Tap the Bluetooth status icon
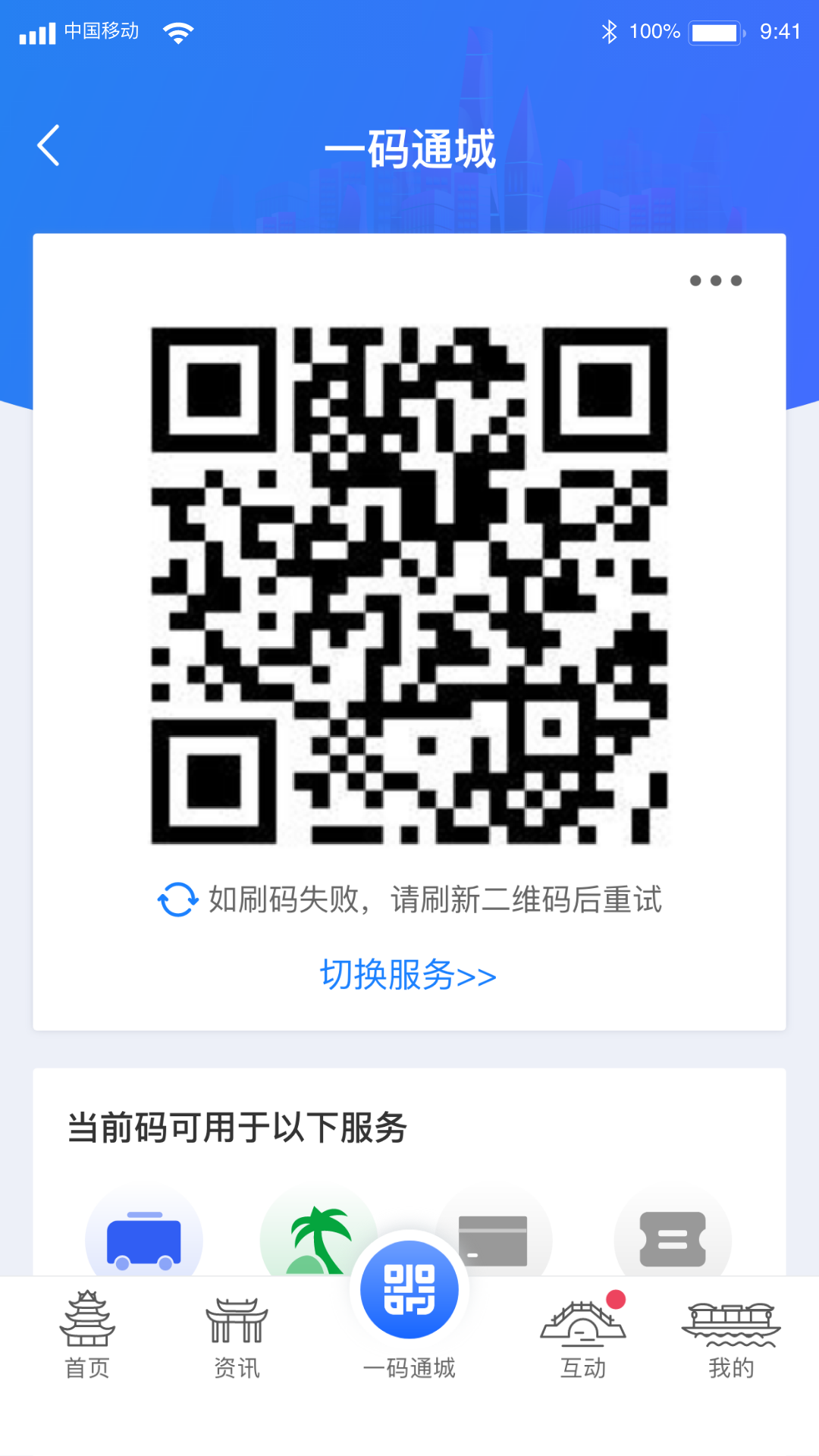Viewport: 819px width, 1456px height. click(608, 32)
